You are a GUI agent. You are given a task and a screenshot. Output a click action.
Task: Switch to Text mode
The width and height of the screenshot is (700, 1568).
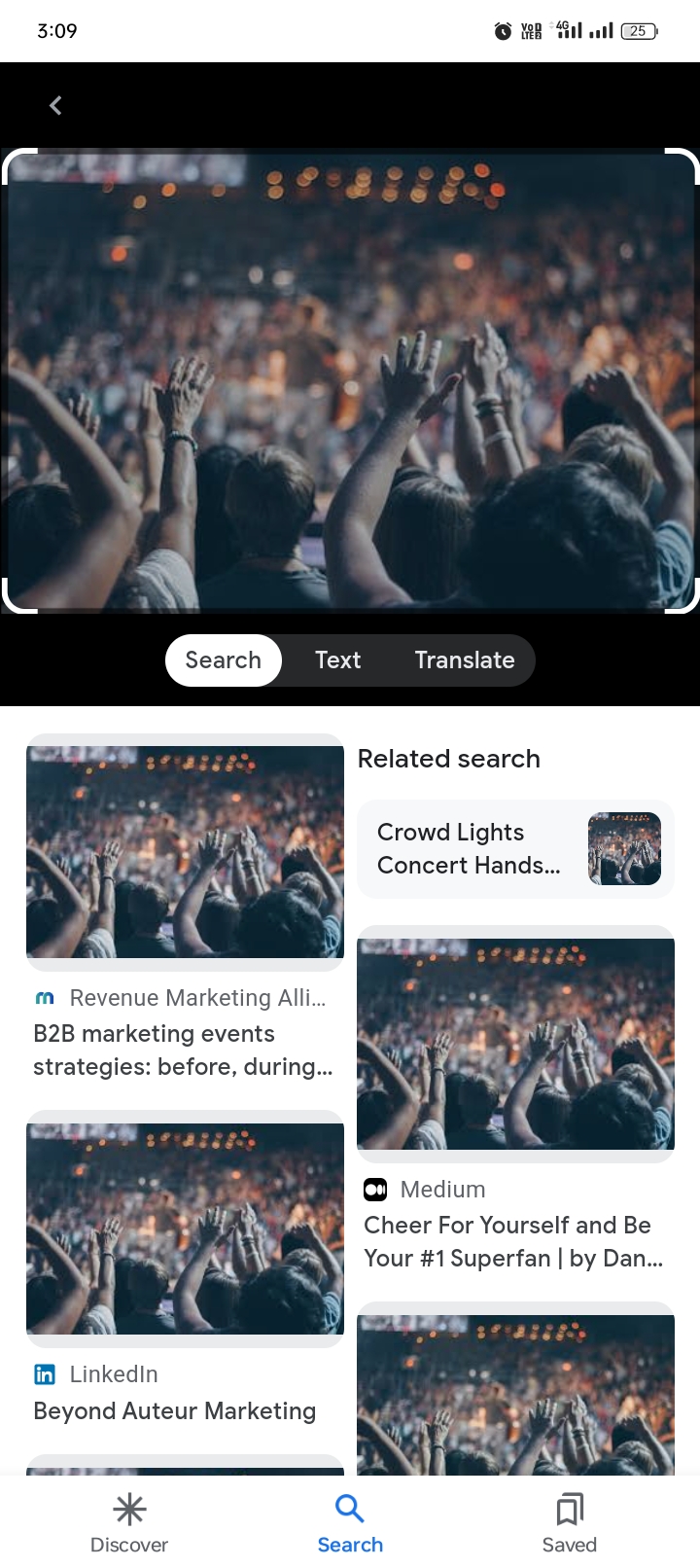coord(337,660)
